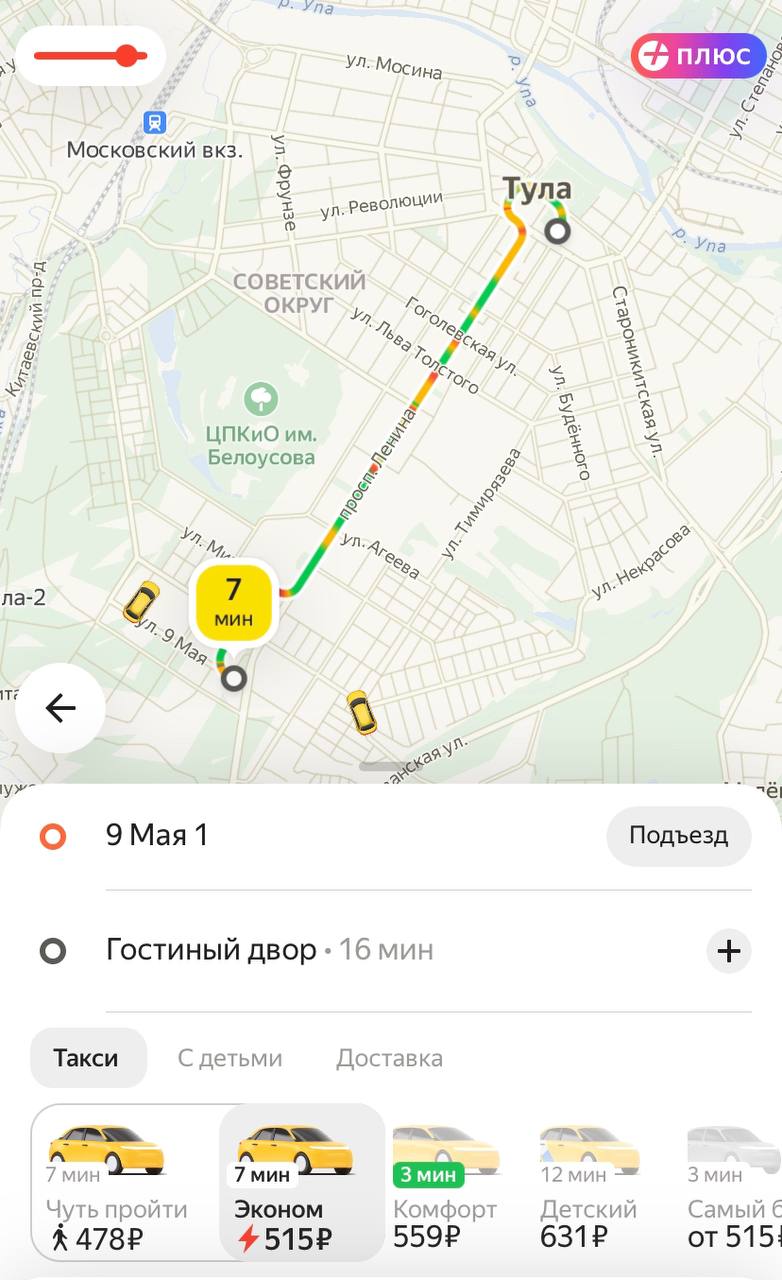The width and height of the screenshot is (782, 1280).
Task: Switch to the С детьми tab
Action: click(x=230, y=1058)
